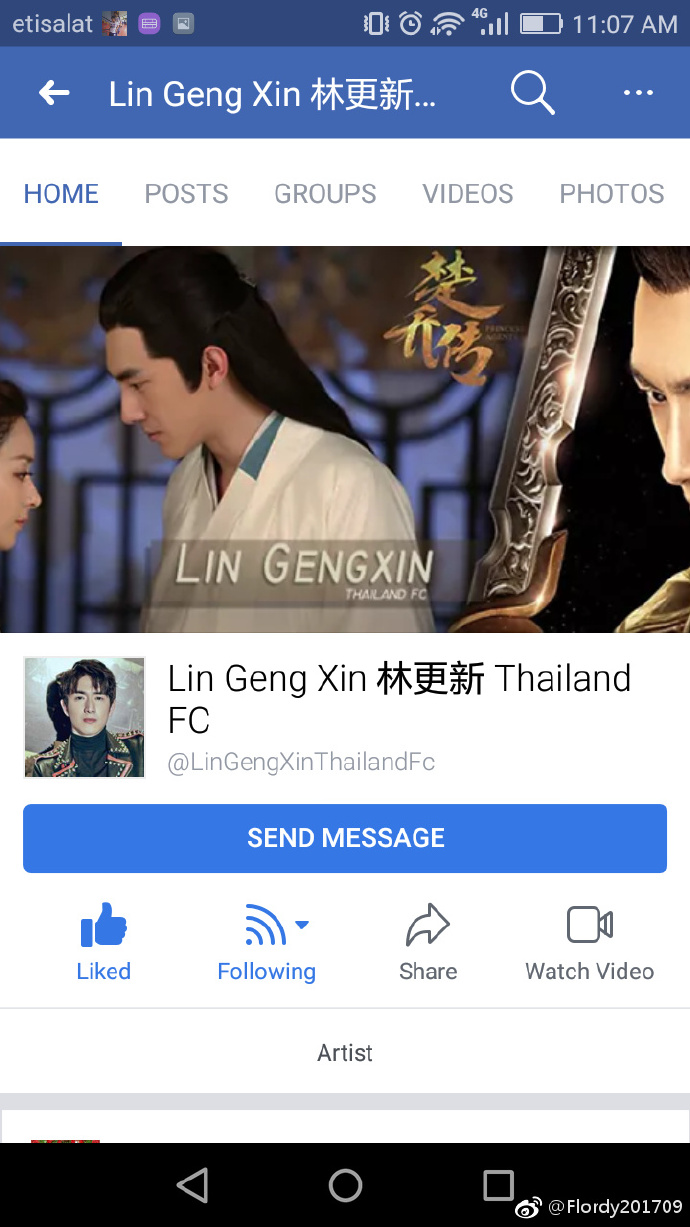Open the search magnifier icon
Image resolution: width=690 pixels, height=1227 pixels.
(532, 93)
